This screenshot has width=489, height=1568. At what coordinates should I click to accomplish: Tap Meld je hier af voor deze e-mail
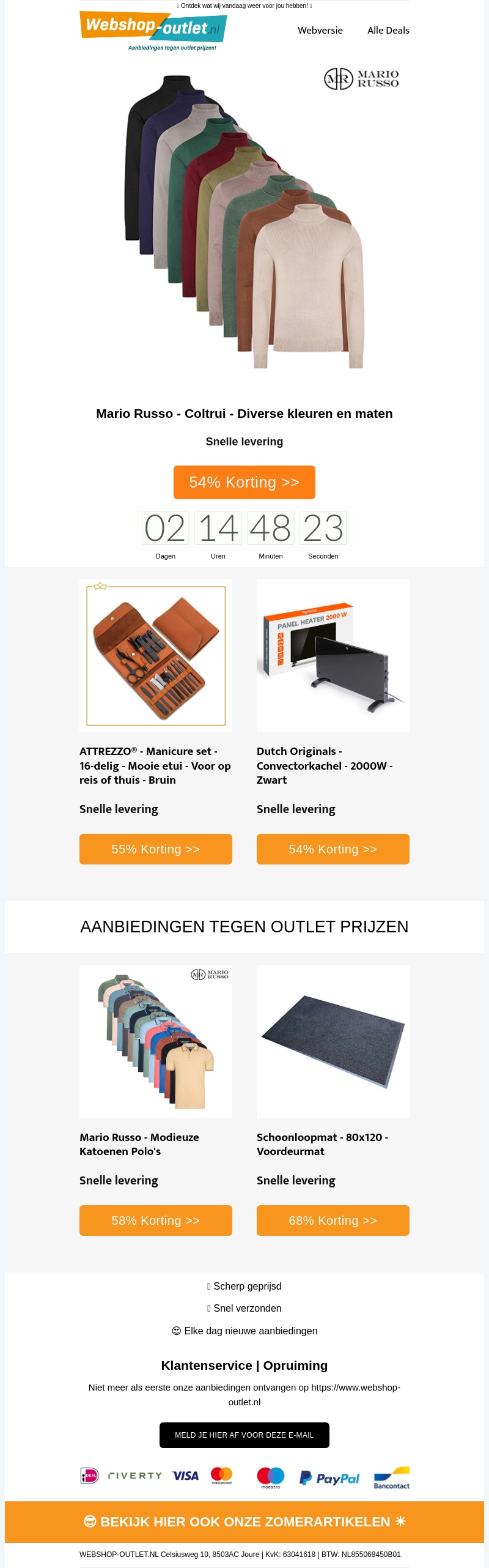click(244, 1435)
